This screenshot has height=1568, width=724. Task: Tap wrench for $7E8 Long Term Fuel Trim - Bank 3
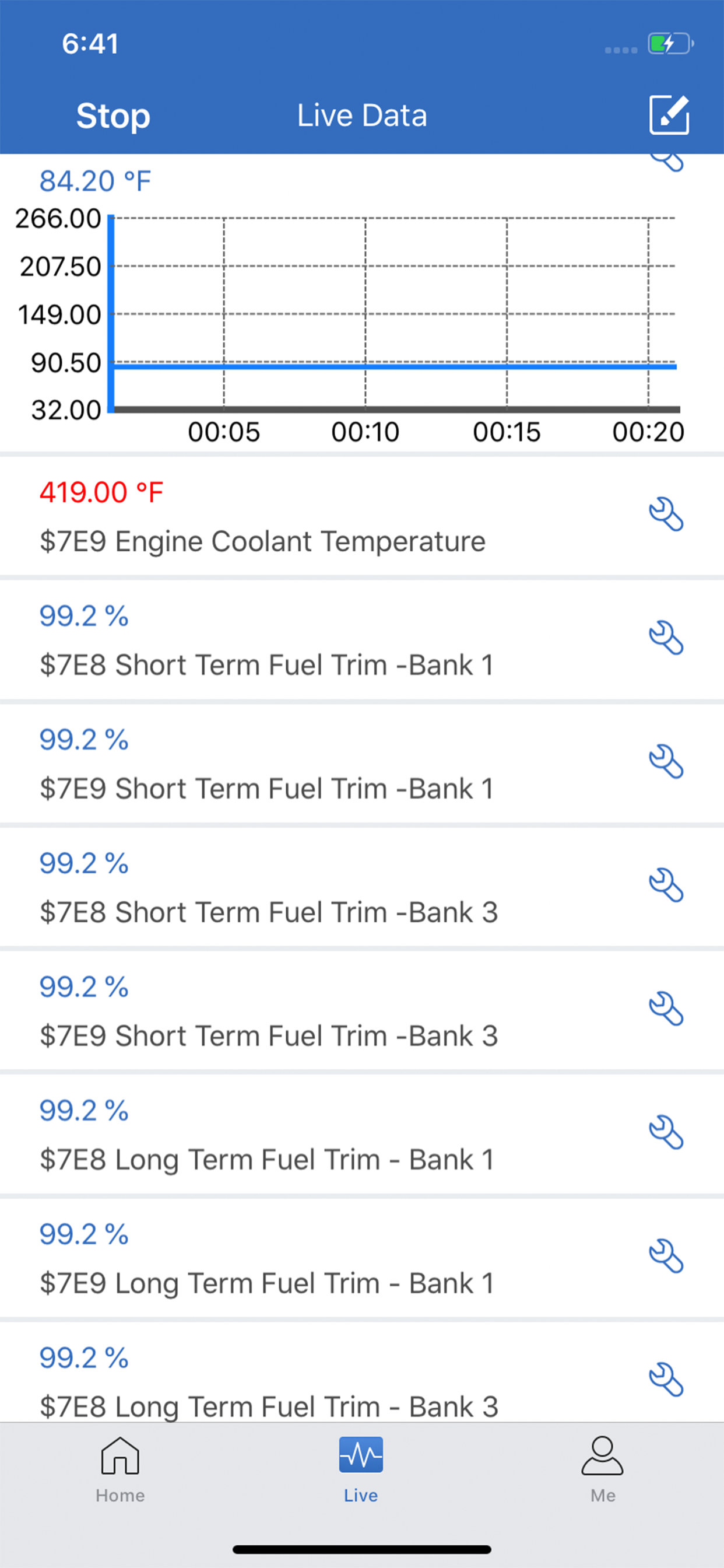pyautogui.click(x=666, y=1380)
